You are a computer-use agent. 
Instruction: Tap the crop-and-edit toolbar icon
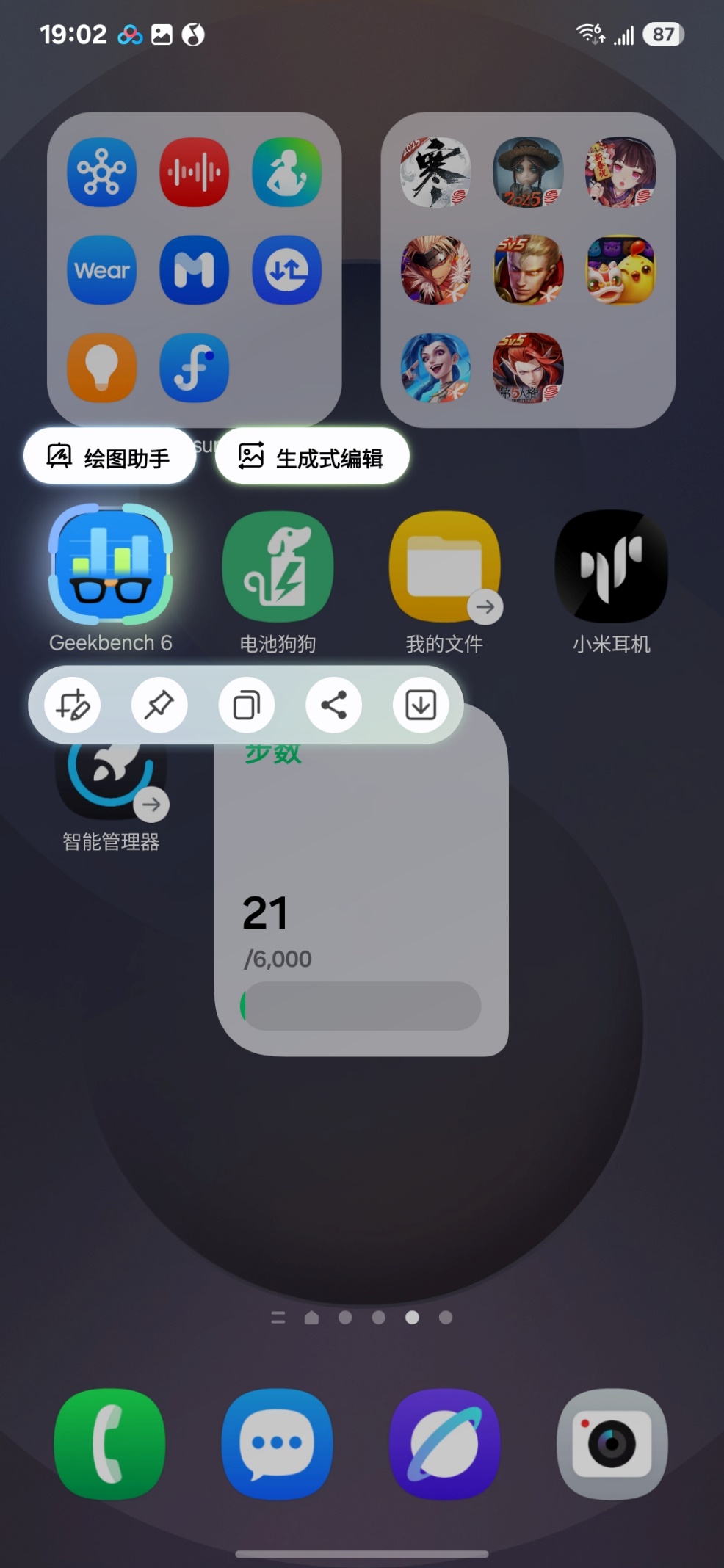point(72,705)
